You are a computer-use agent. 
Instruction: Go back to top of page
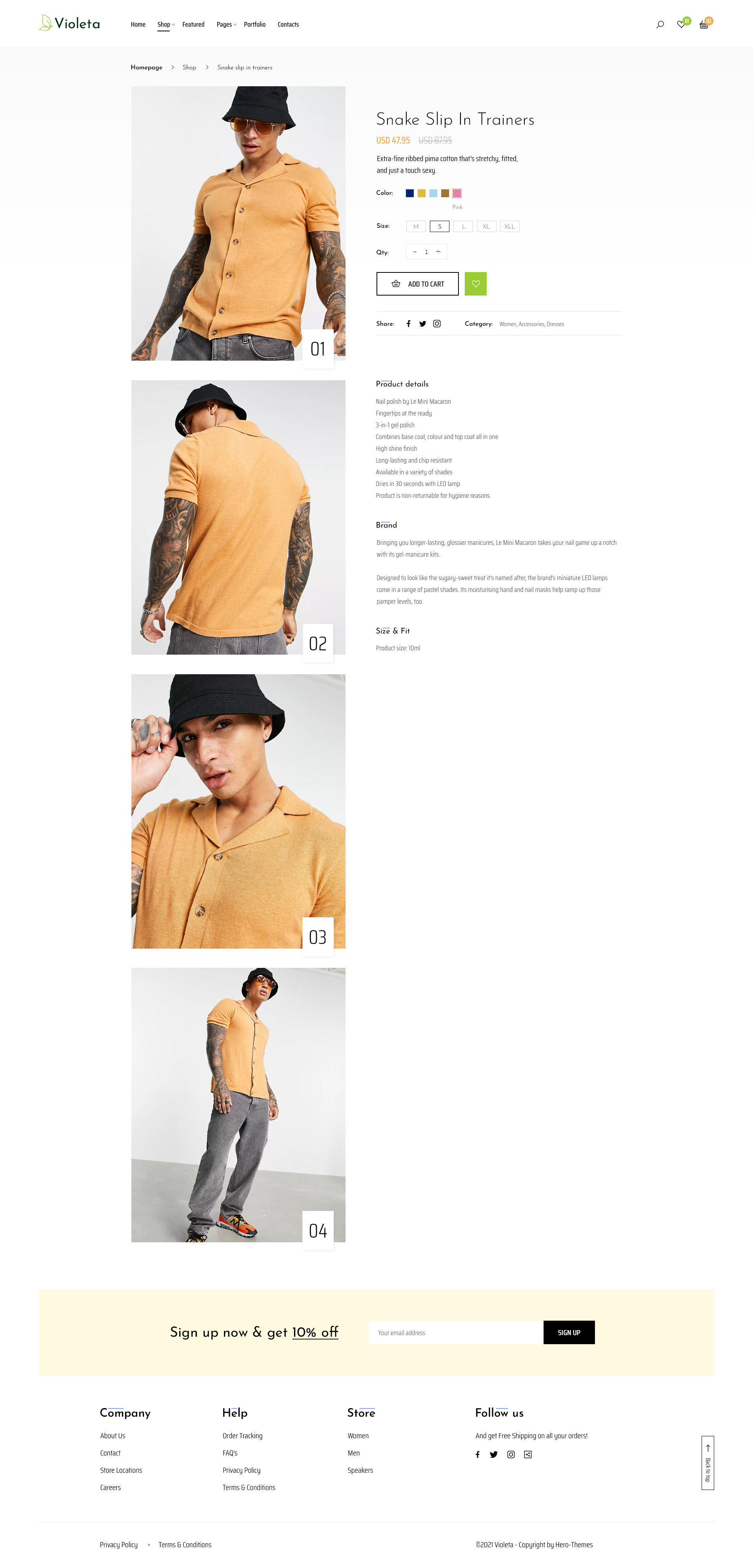[x=707, y=1462]
